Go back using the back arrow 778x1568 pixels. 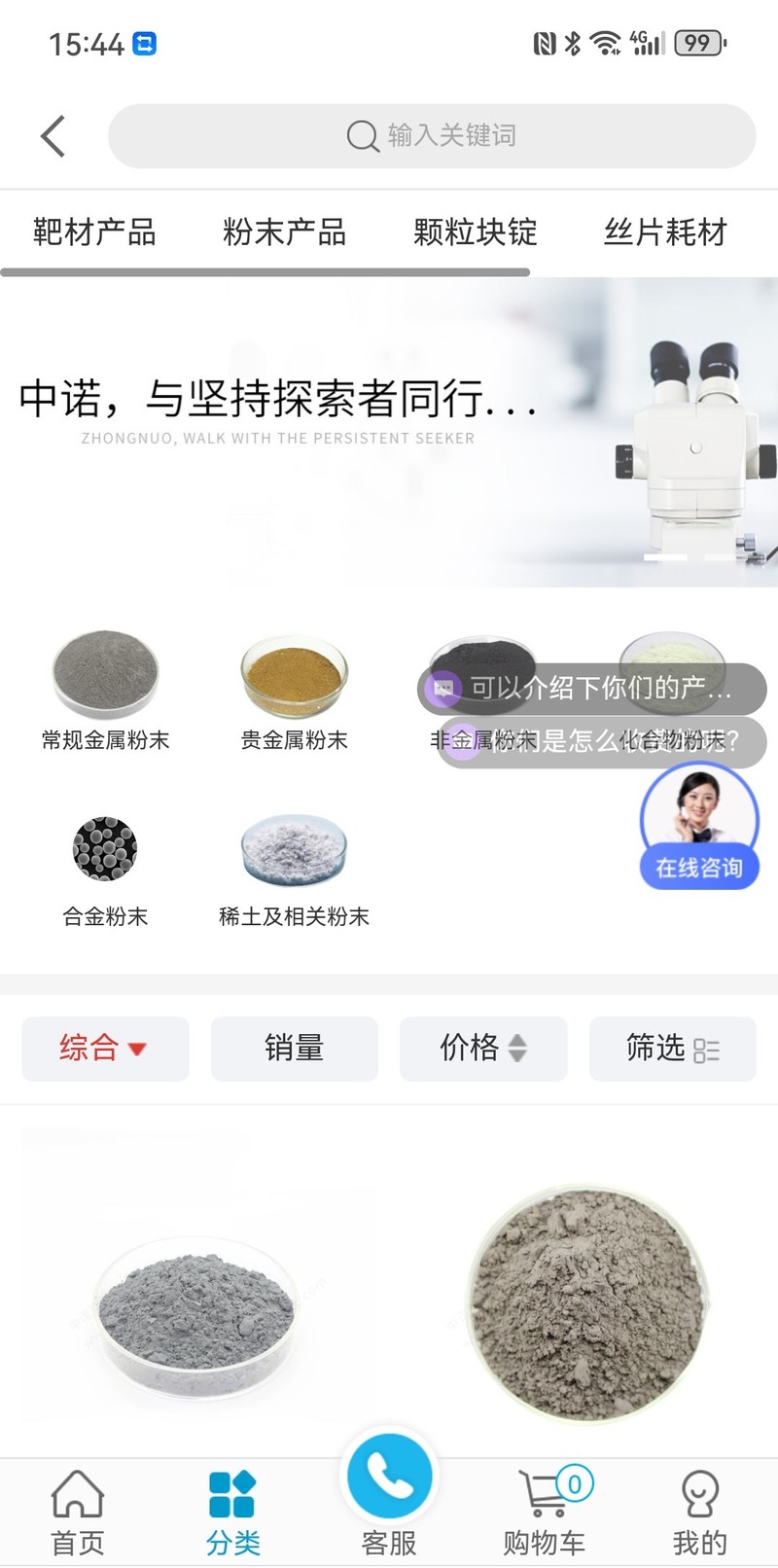pyautogui.click(x=53, y=136)
